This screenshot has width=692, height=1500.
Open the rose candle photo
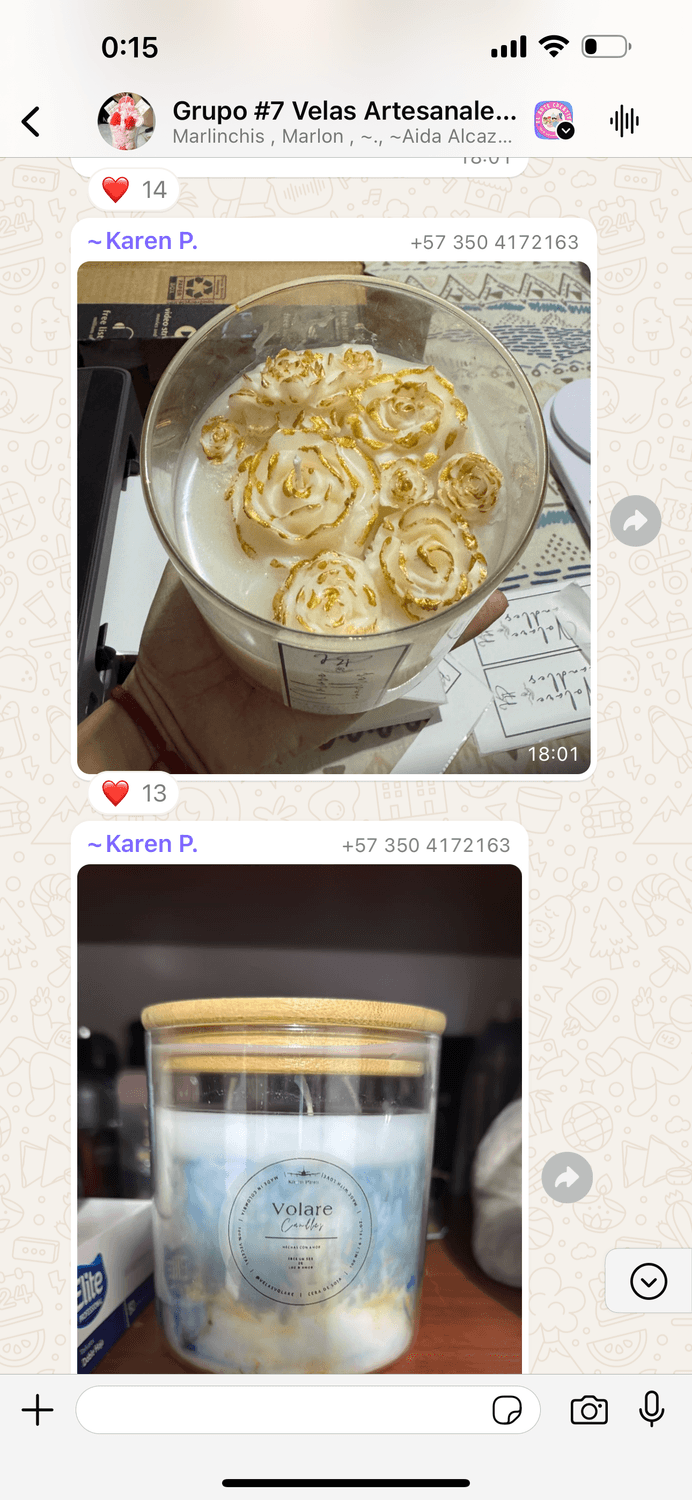(x=334, y=517)
